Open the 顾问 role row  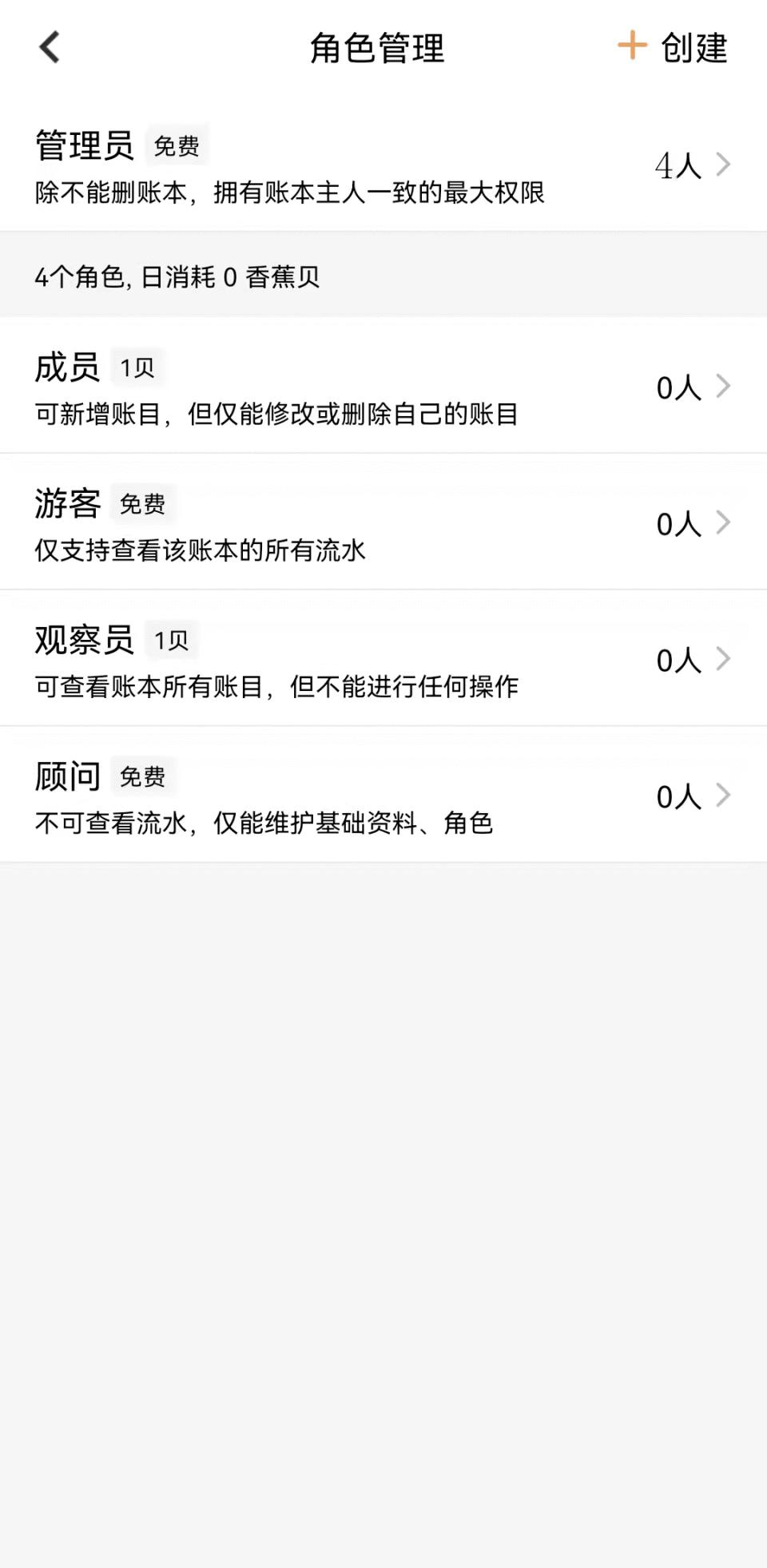[x=383, y=796]
